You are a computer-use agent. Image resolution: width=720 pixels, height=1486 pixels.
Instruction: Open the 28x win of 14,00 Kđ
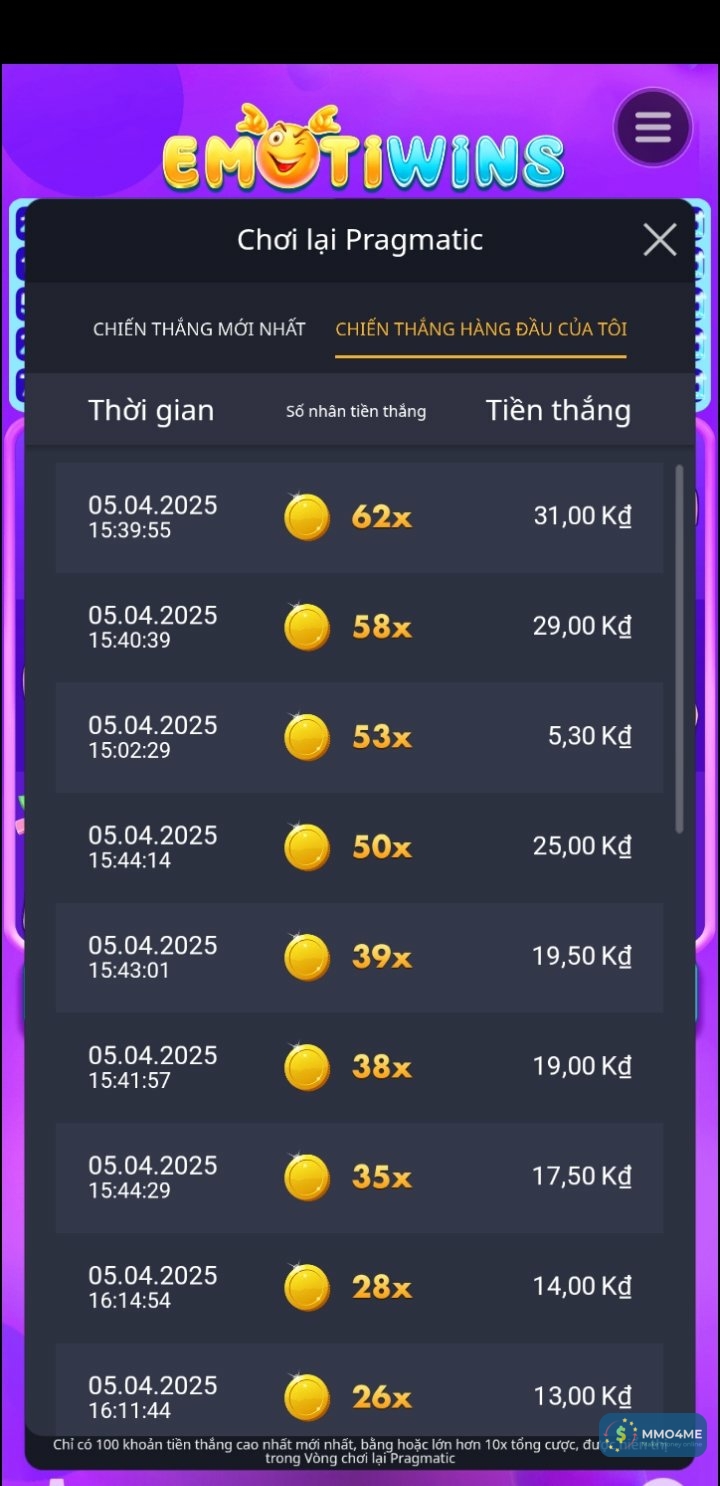pos(359,1287)
